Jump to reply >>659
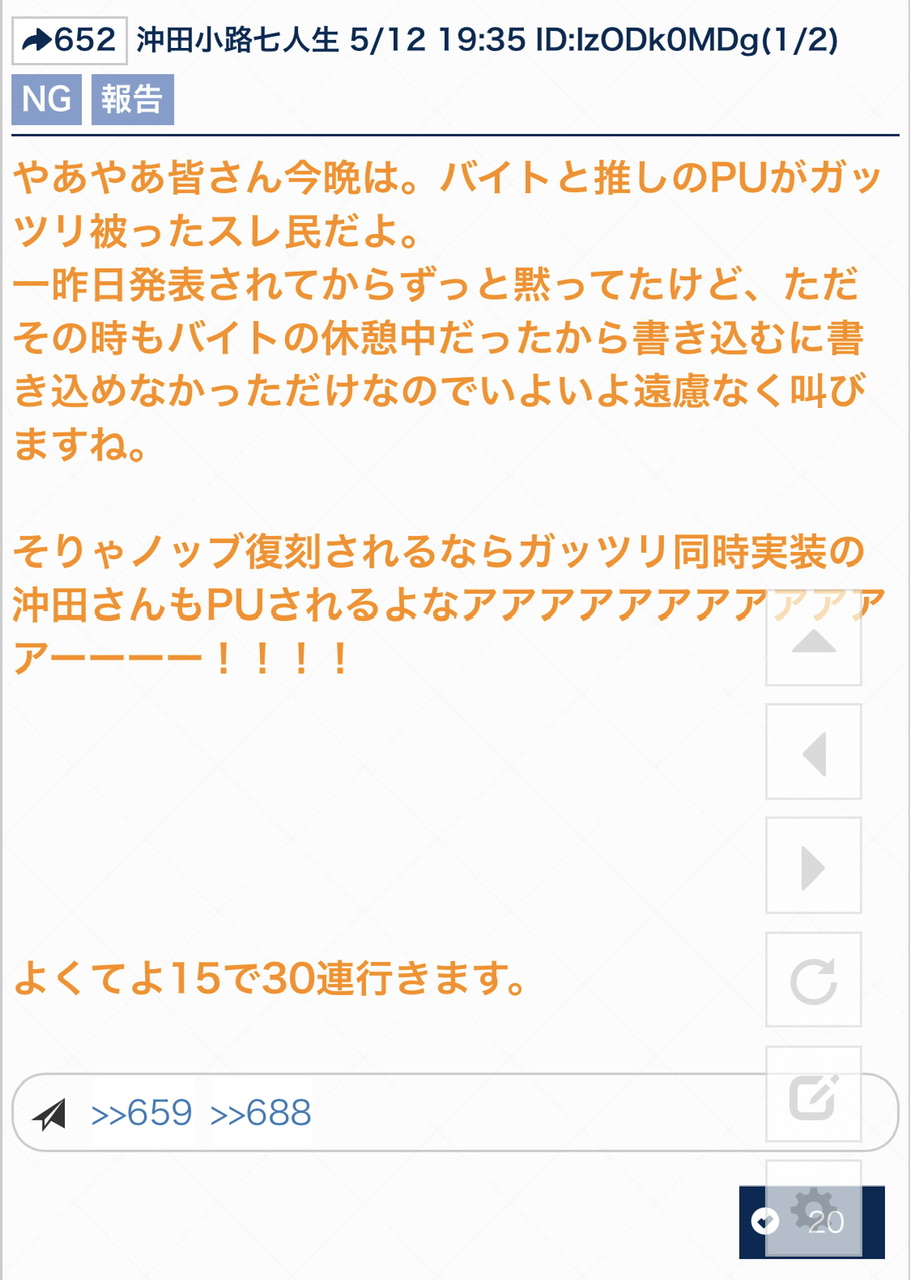This screenshot has width=910, height=1280. coord(141,1113)
